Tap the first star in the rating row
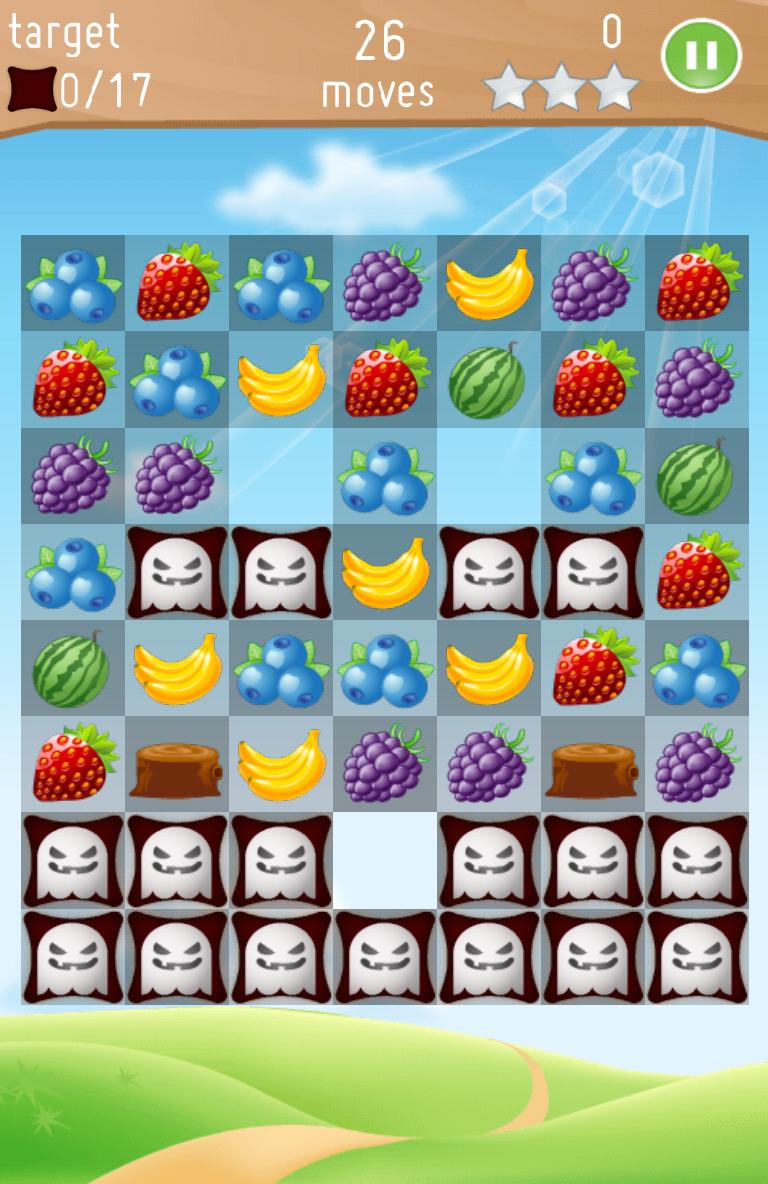 [x=510, y=85]
